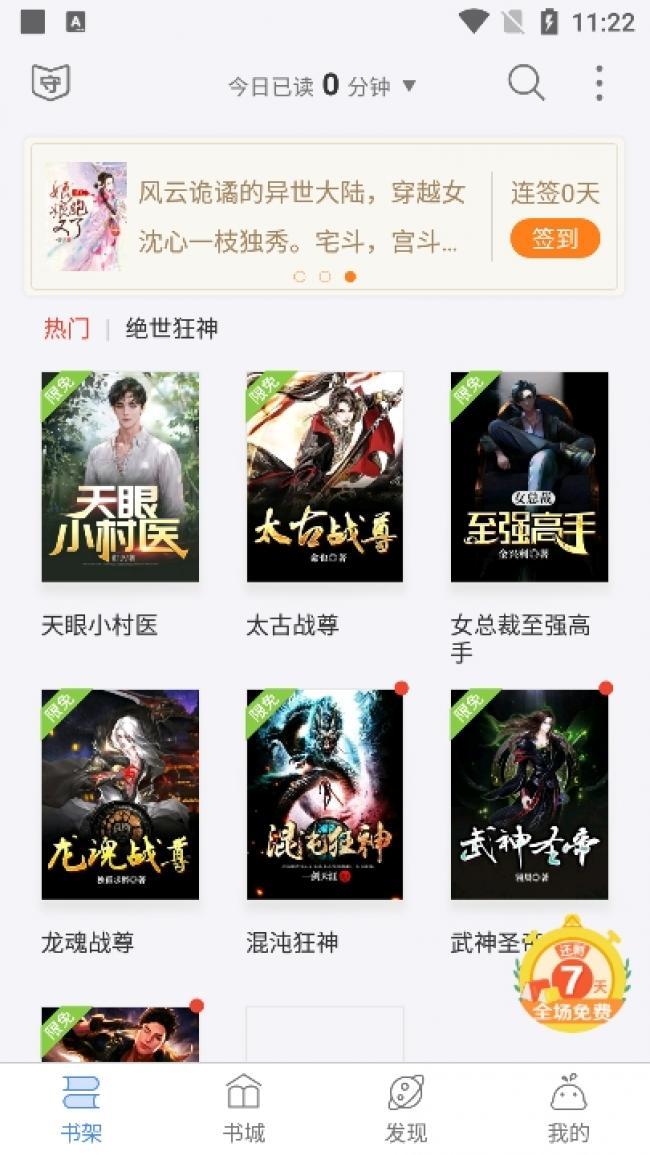
Task: Open the book 混沌狂神
Action: 325,794
